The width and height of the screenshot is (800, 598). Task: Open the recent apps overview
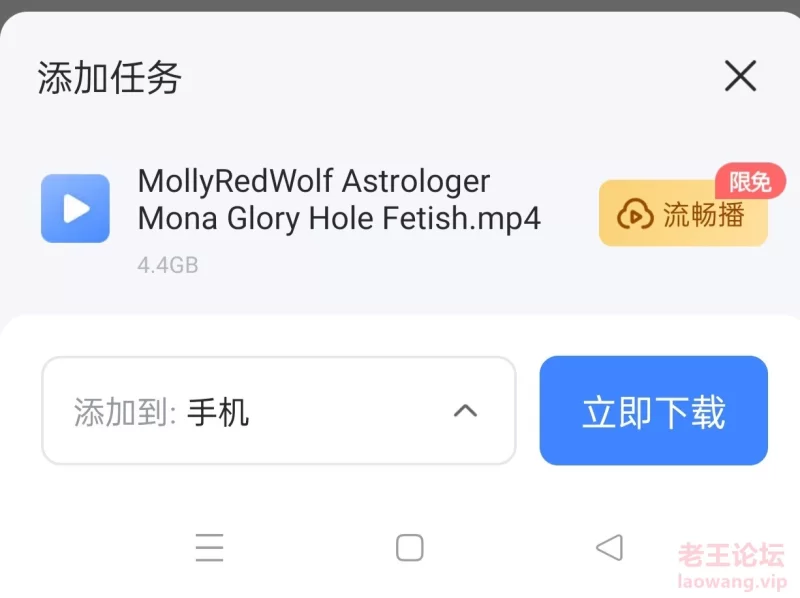[x=209, y=547]
